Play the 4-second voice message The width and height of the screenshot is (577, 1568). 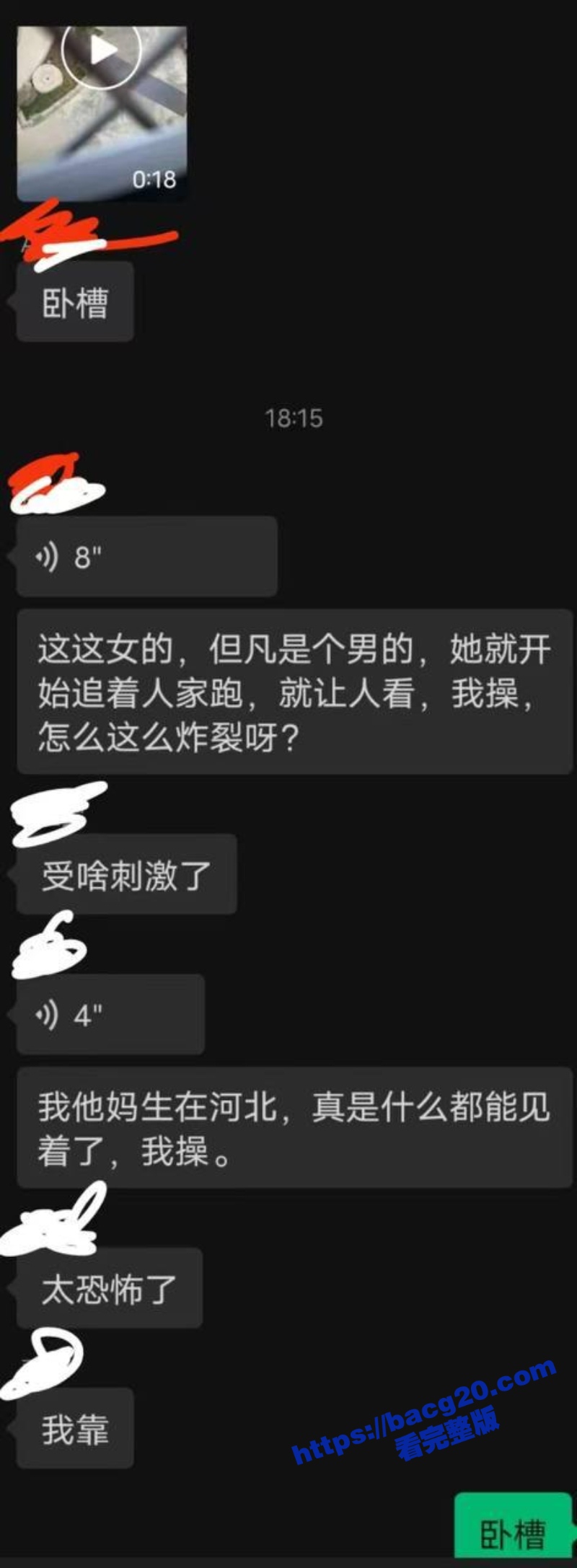pos(110,1015)
